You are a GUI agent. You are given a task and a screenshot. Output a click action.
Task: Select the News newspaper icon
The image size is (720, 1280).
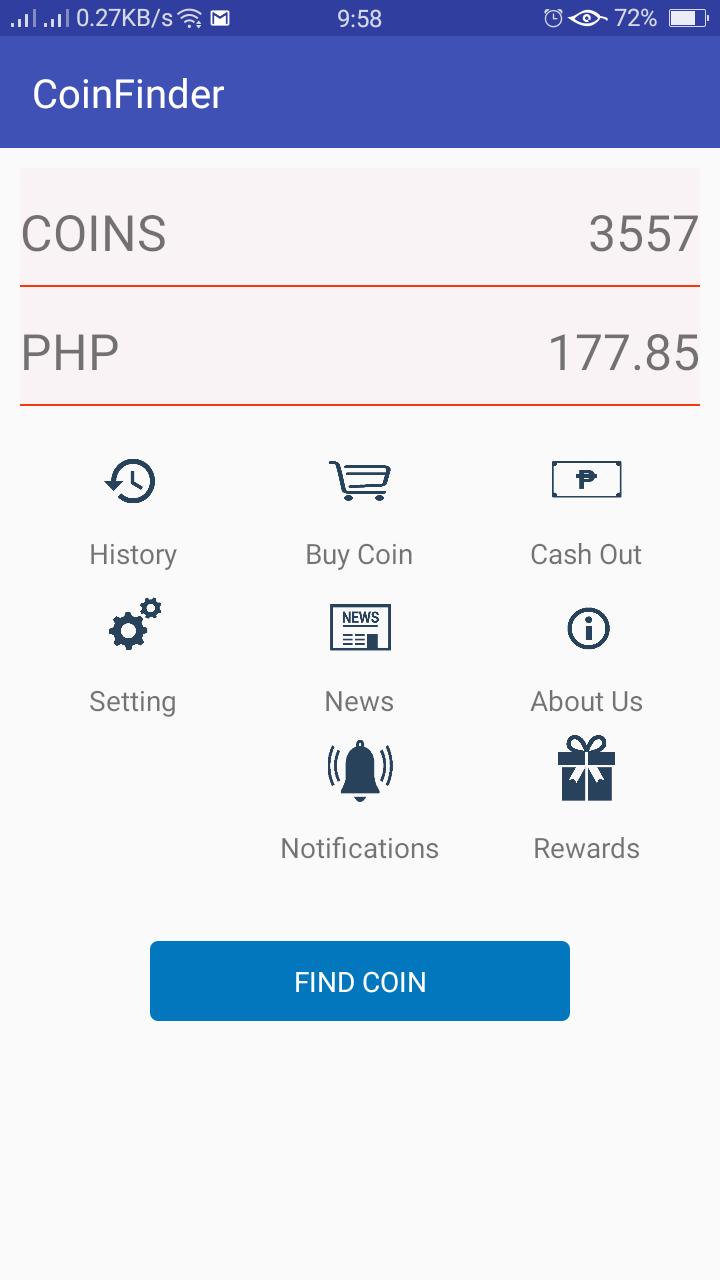coord(359,627)
